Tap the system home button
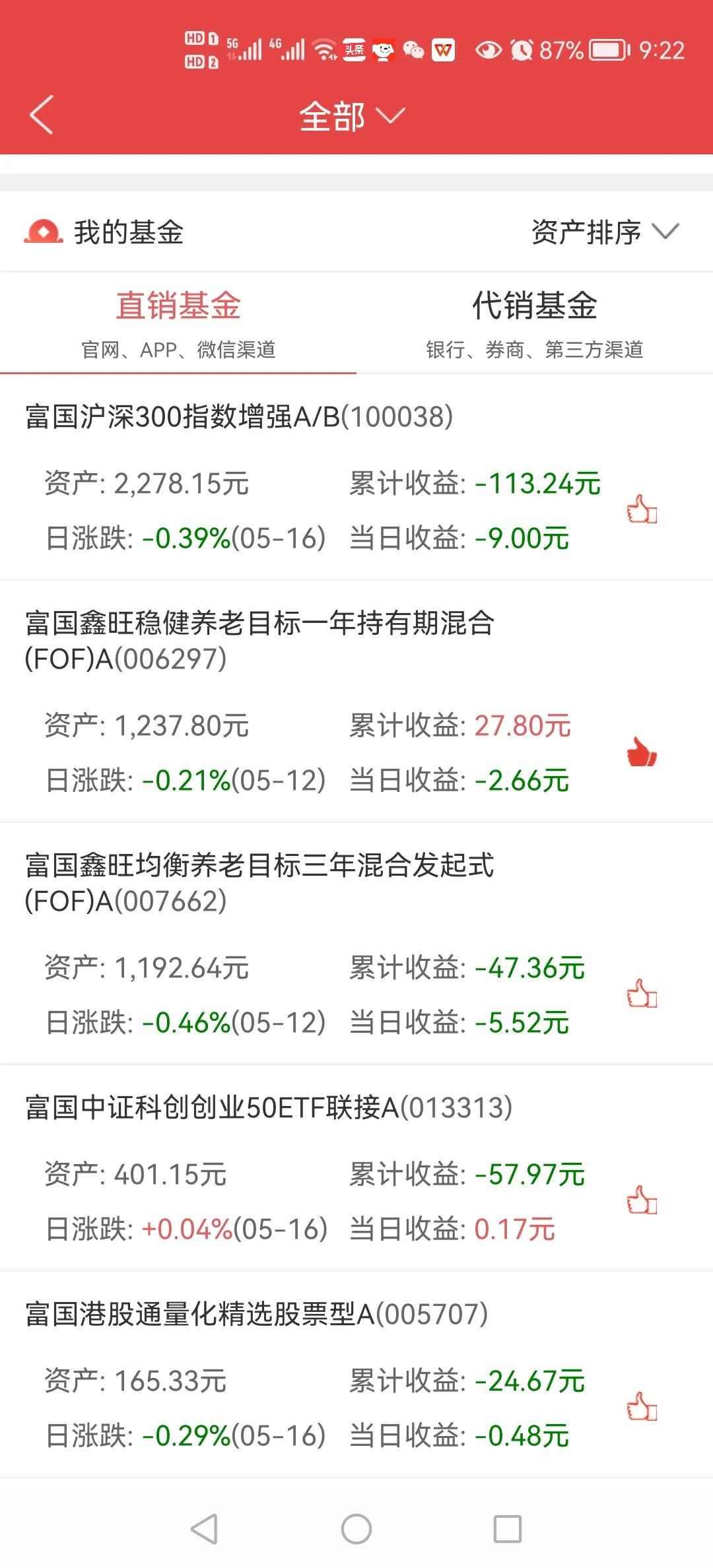The width and height of the screenshot is (713, 1568). coord(356,1529)
